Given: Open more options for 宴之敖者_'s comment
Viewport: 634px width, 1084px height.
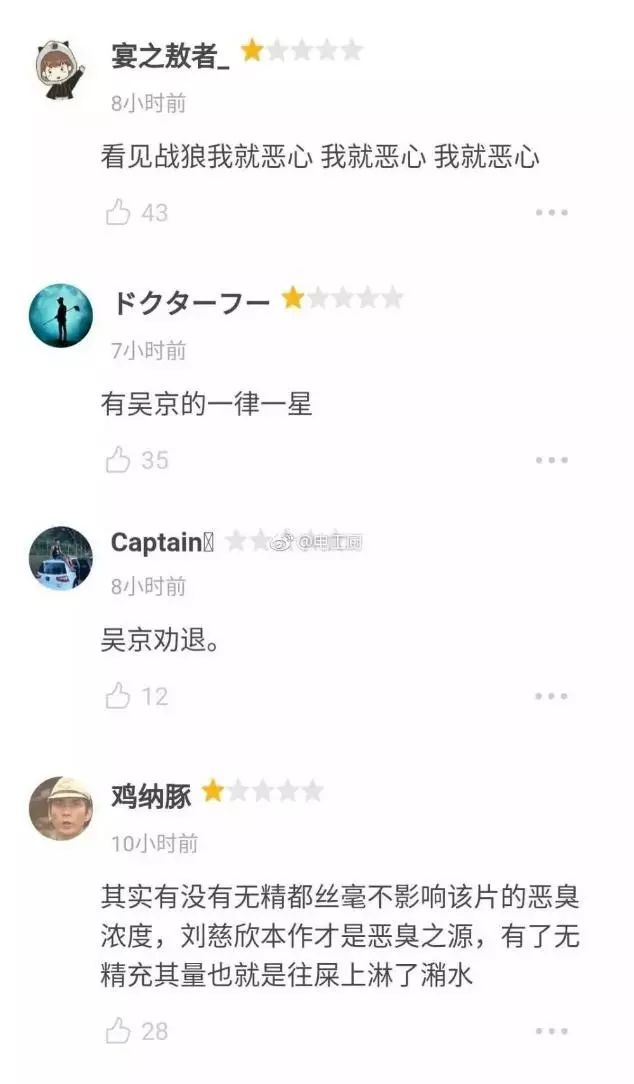Looking at the screenshot, I should tap(551, 212).
